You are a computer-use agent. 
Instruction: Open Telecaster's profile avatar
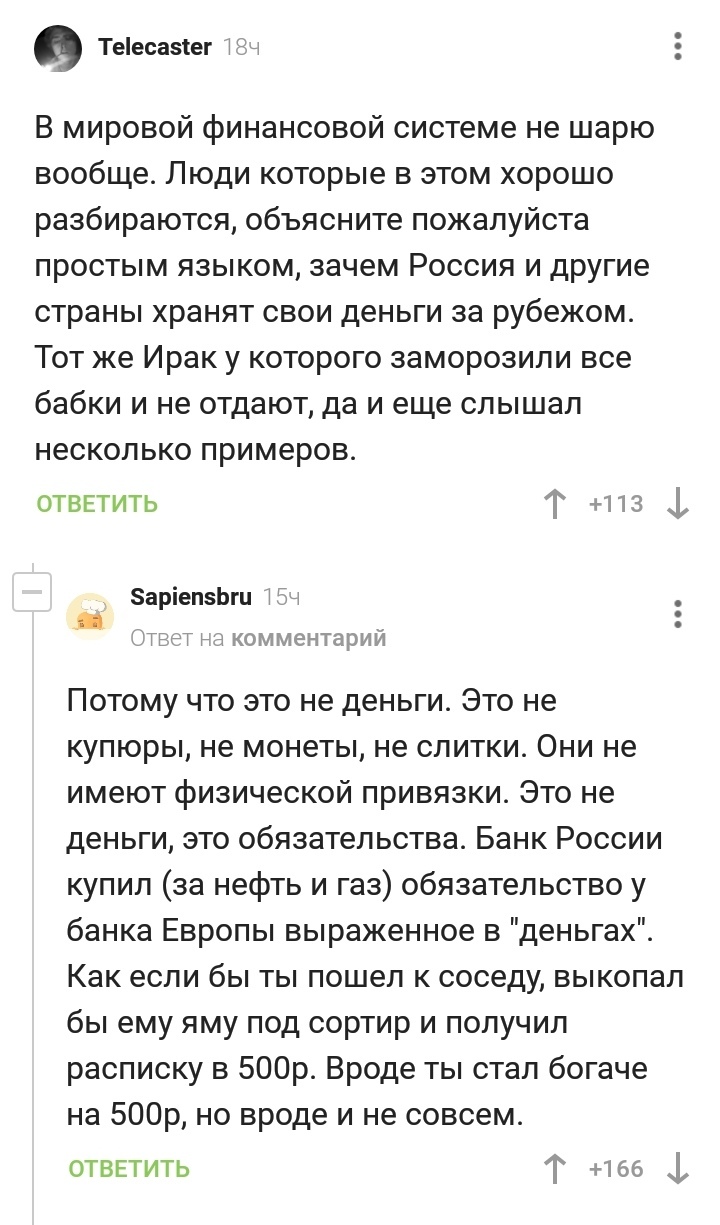click(x=58, y=48)
